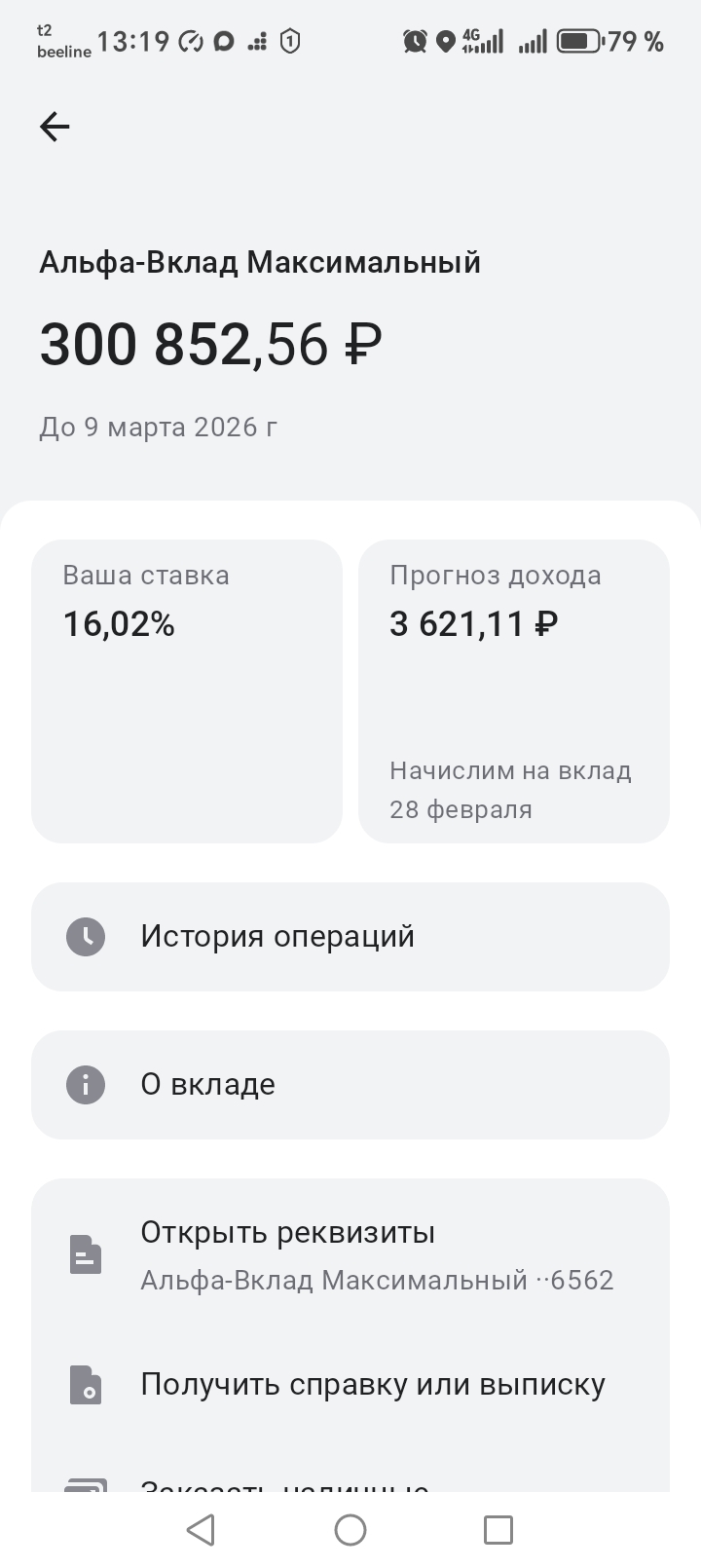
Task: Open the Прогноз дохода card
Action: click(514, 691)
